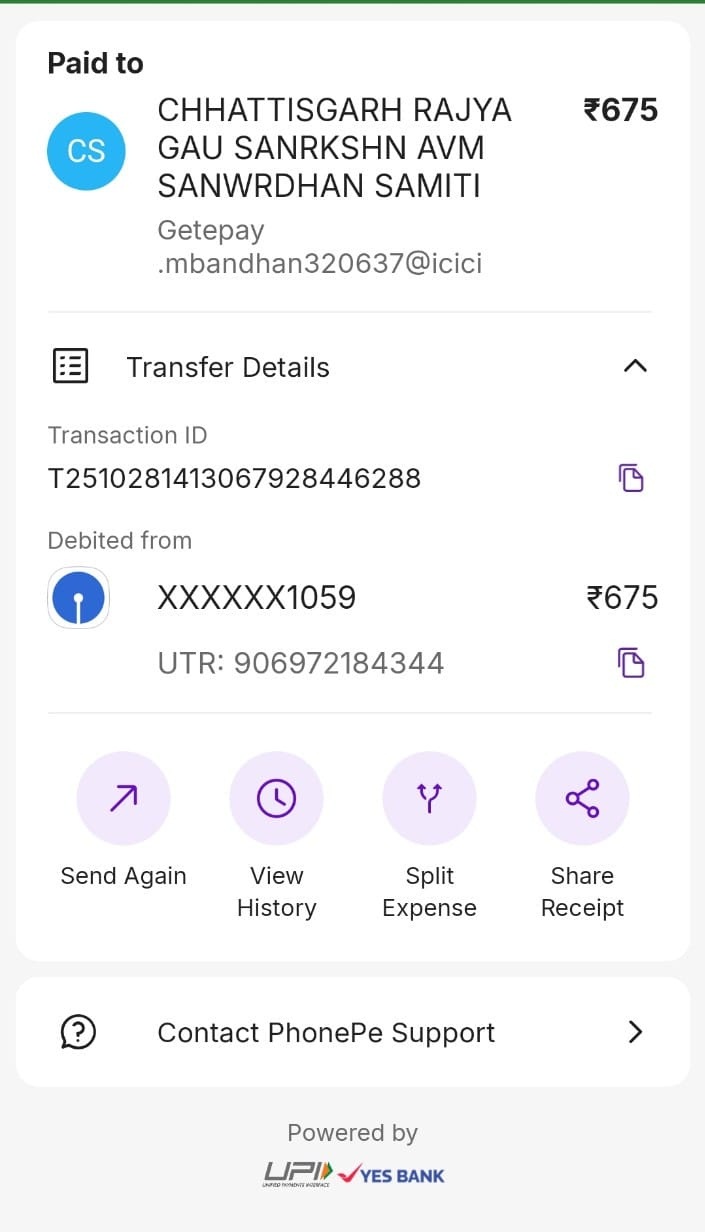This screenshot has width=705, height=1232.
Task: Share the payment receipt
Action: 582,799
